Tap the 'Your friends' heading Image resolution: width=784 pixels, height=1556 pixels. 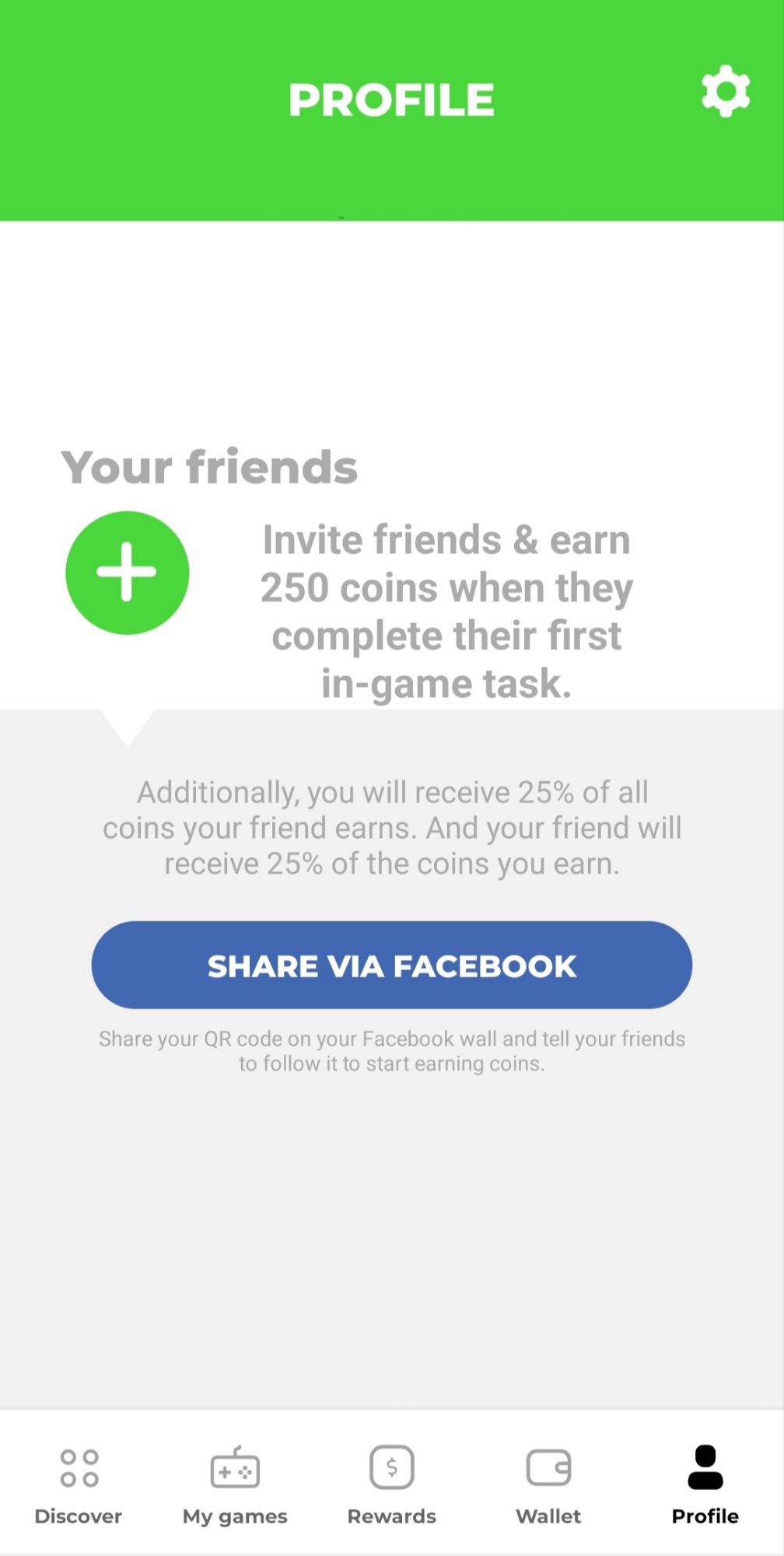[x=209, y=465]
